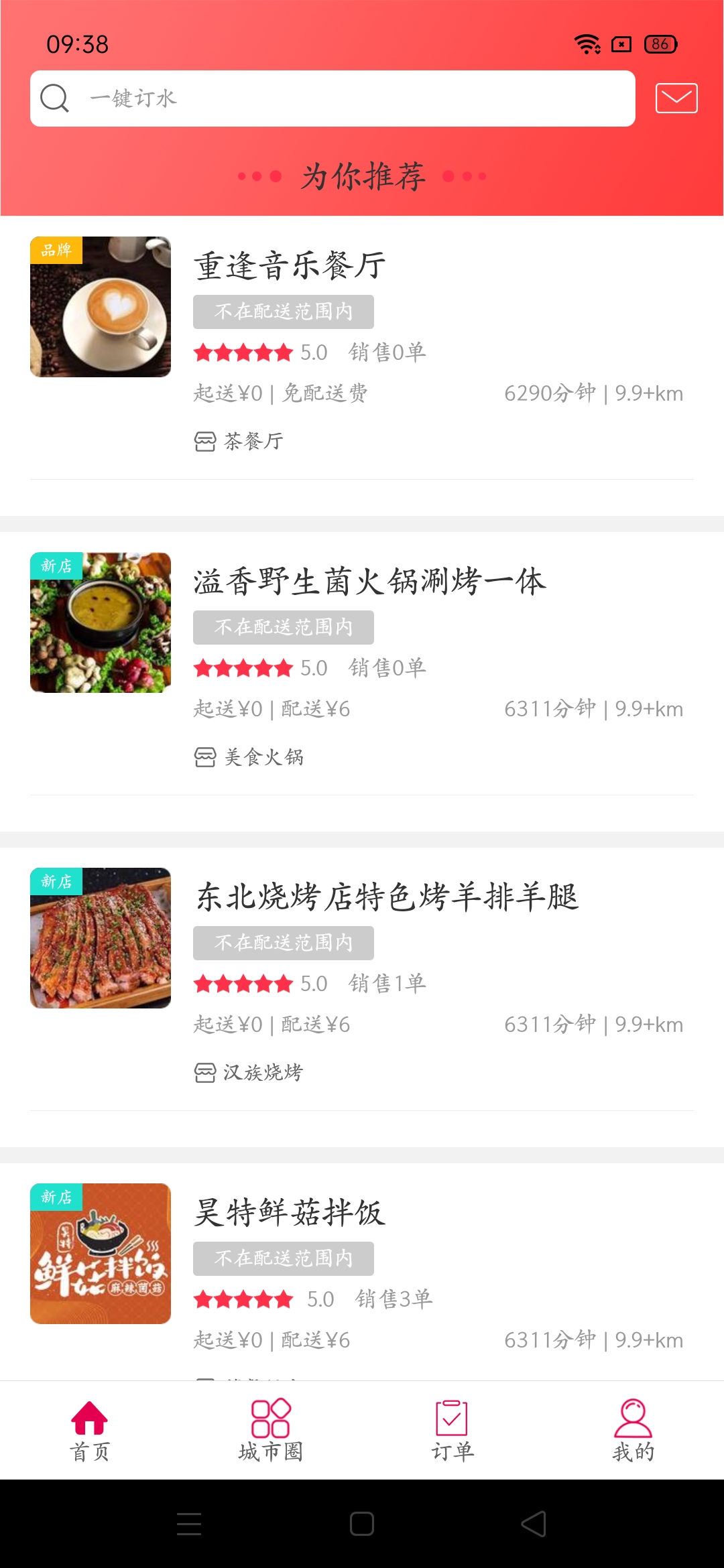Screen dimensions: 724x1568
Task: Open the messages envelope icon
Action: 676,99
